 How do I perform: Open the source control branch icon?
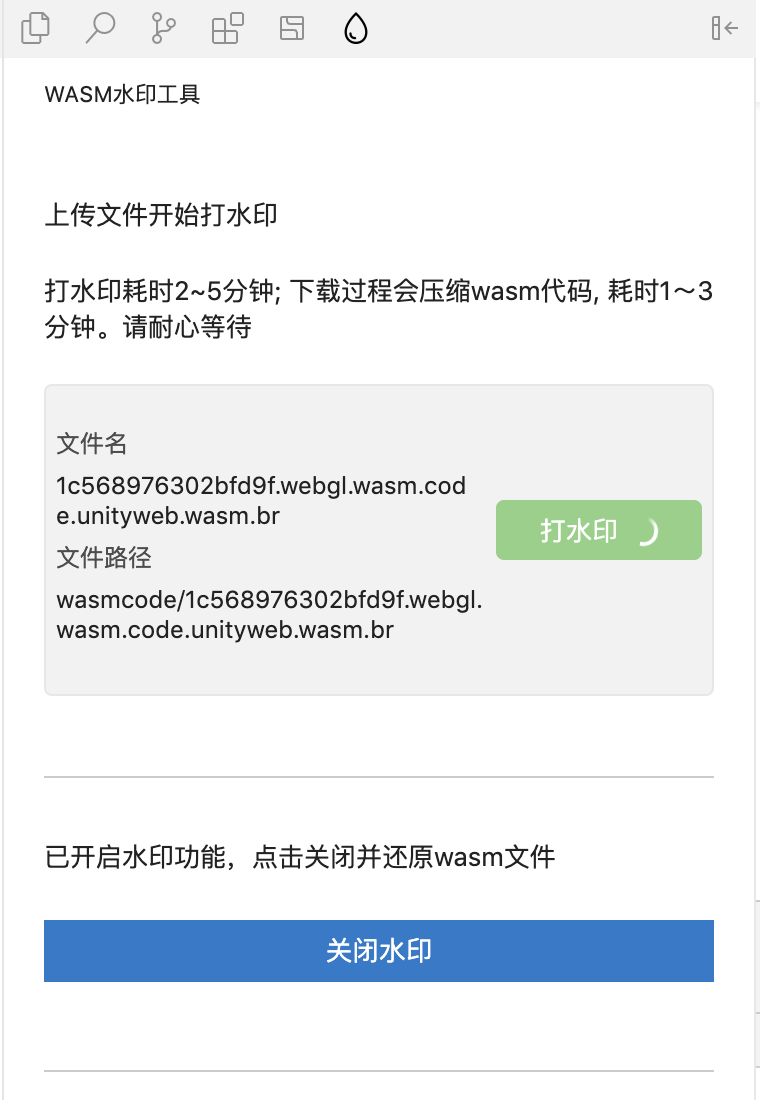click(x=162, y=28)
